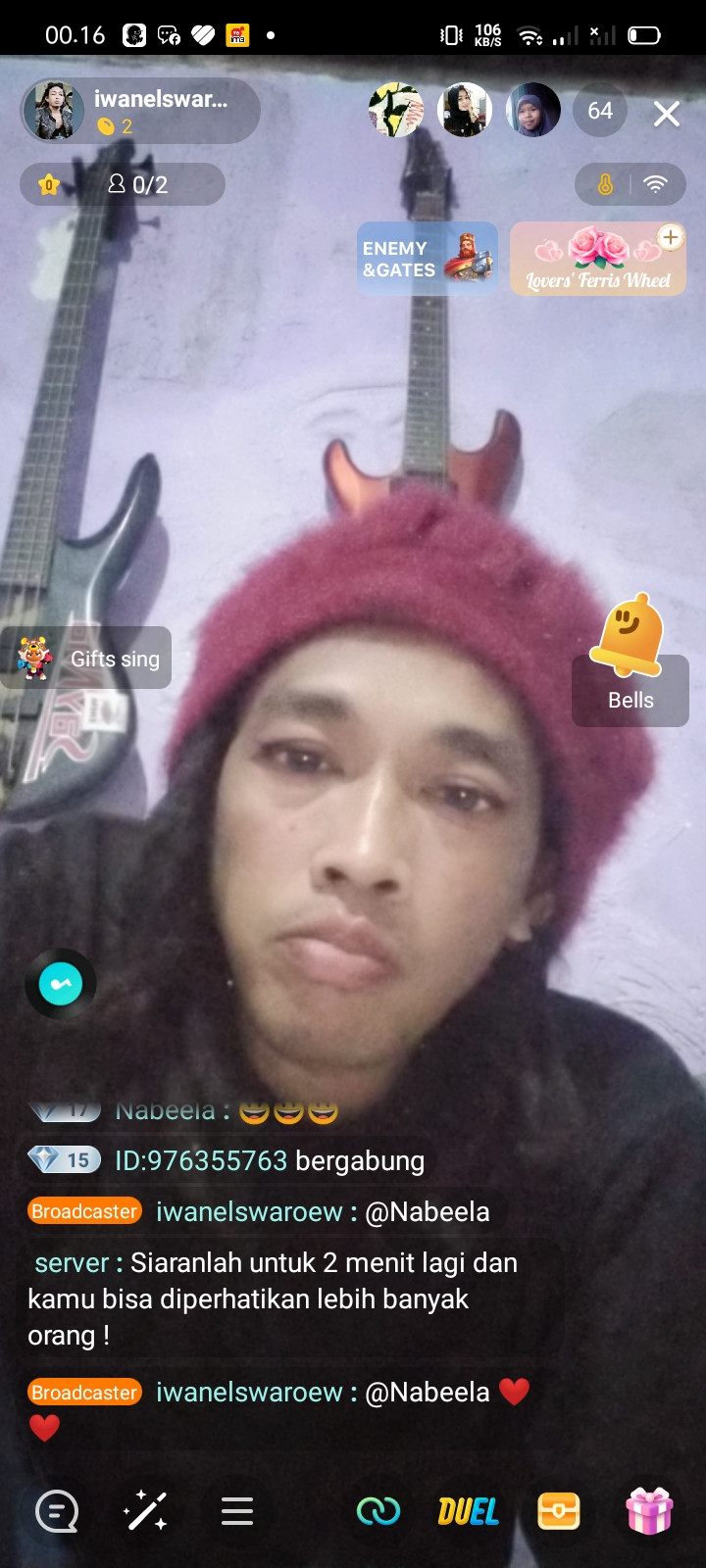Open the link connect icon
The image size is (706, 1568).
378,1511
